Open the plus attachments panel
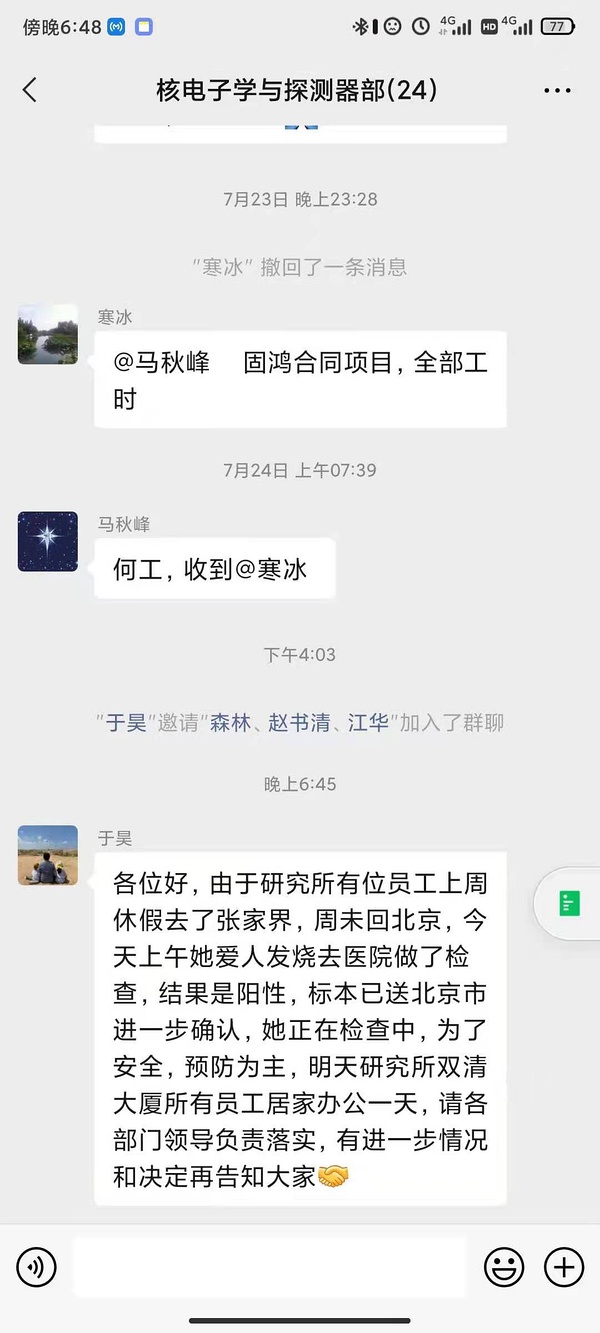Image resolution: width=600 pixels, height=1333 pixels. [x=563, y=1268]
